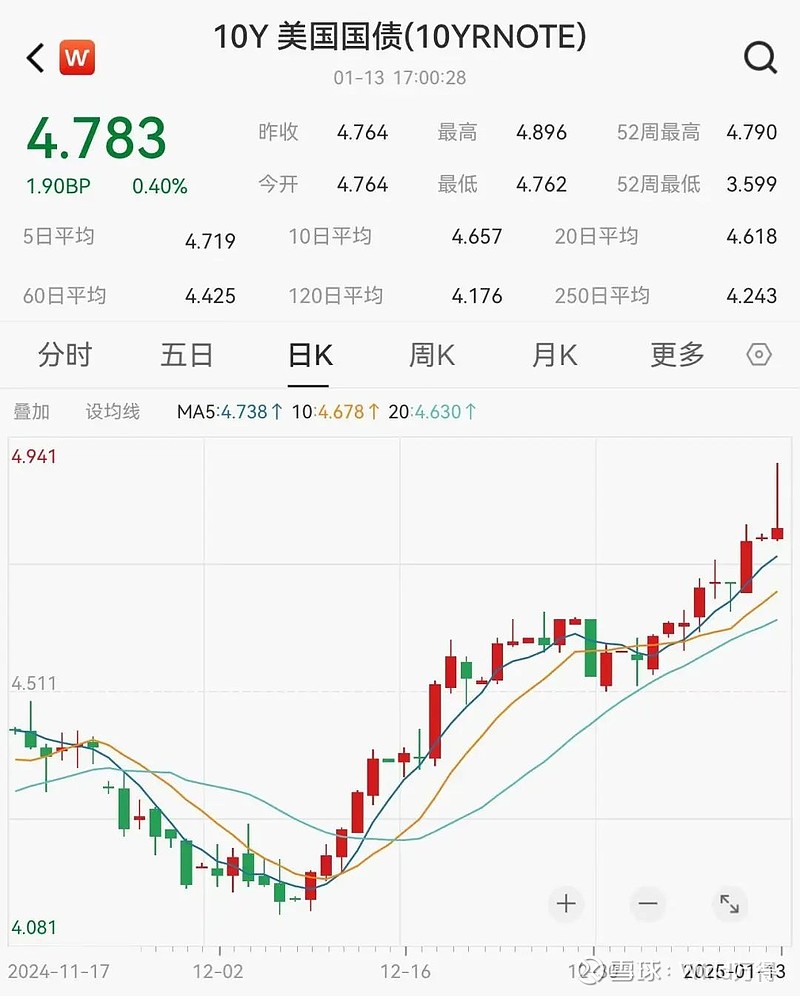Select the 五日 five-day view
Viewport: 800px width, 996px height.
pyautogui.click(x=187, y=355)
